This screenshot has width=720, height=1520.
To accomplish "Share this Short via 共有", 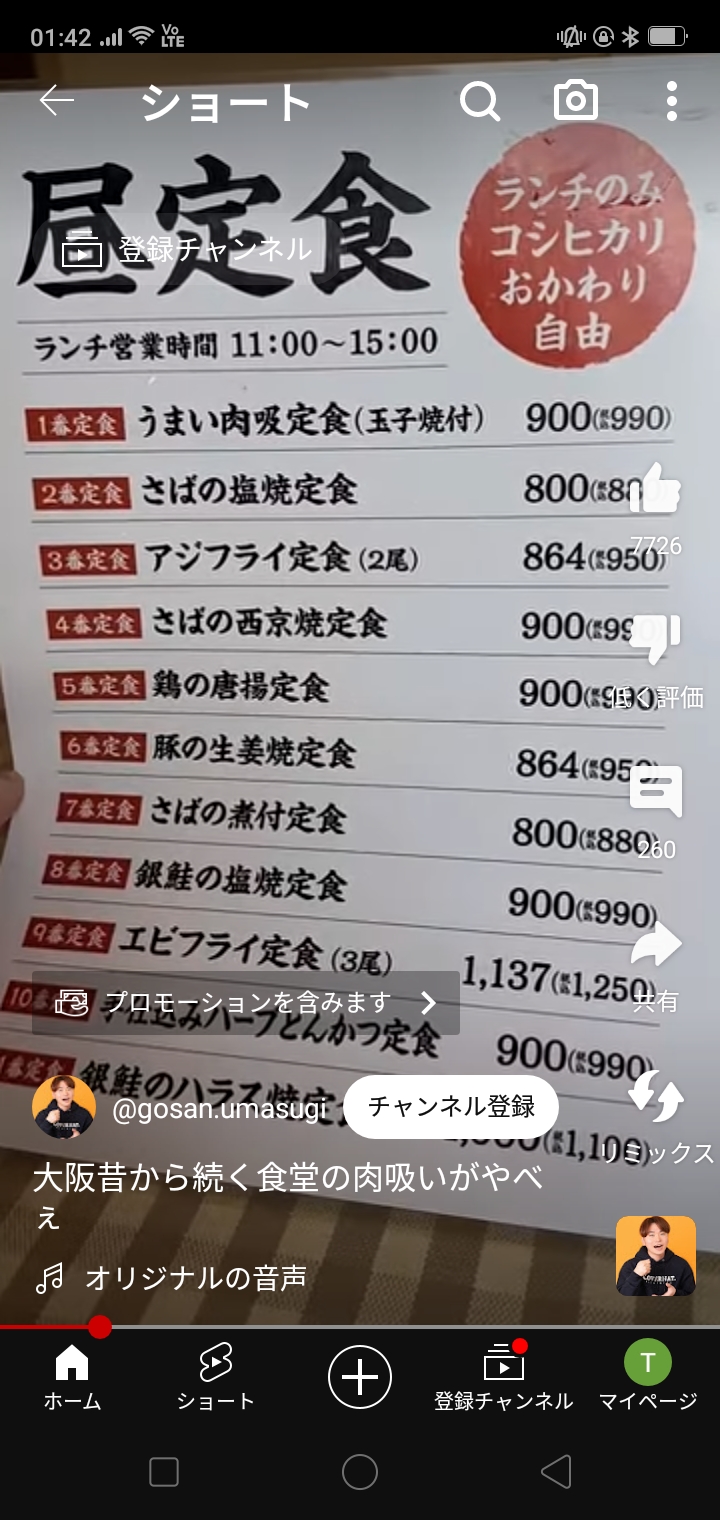I will 656,948.
